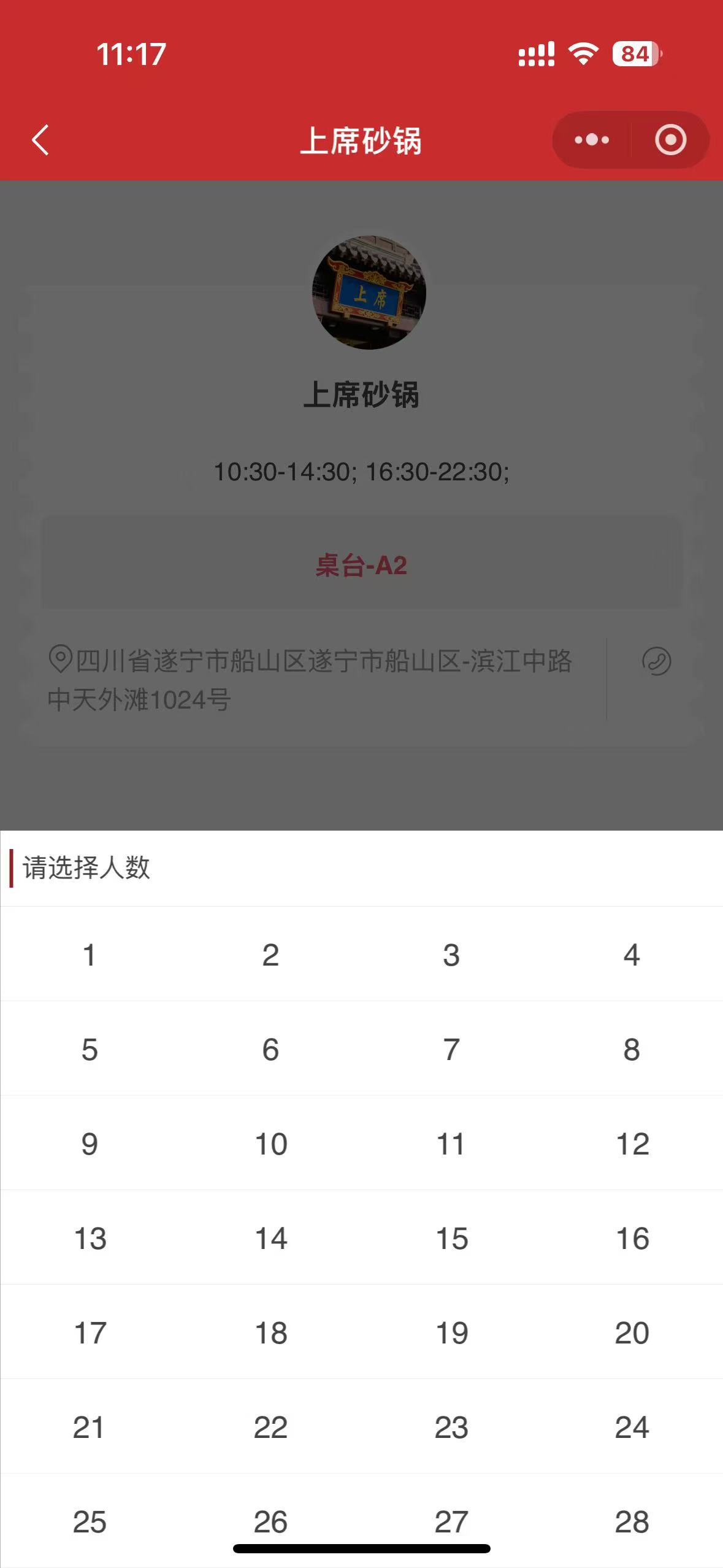Select 17 diners
Screen dimensions: 723x1568
point(90,1332)
